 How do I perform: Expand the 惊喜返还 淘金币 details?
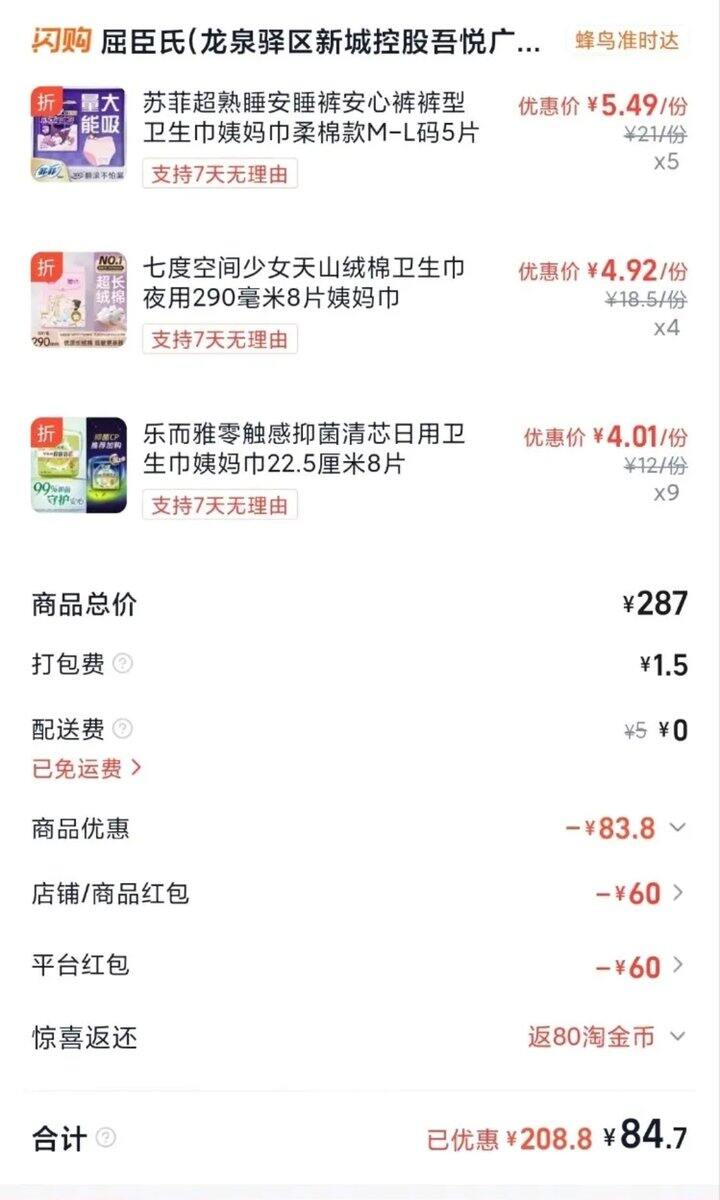click(678, 1037)
